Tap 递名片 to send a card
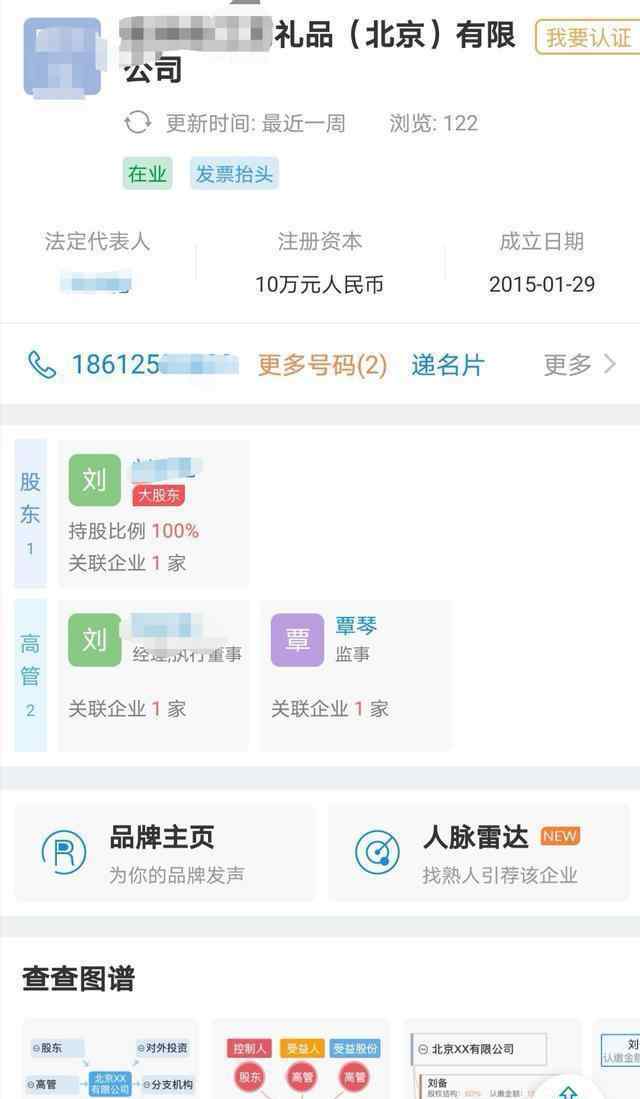Screen dimensions: 640x1099 pos(448,364)
